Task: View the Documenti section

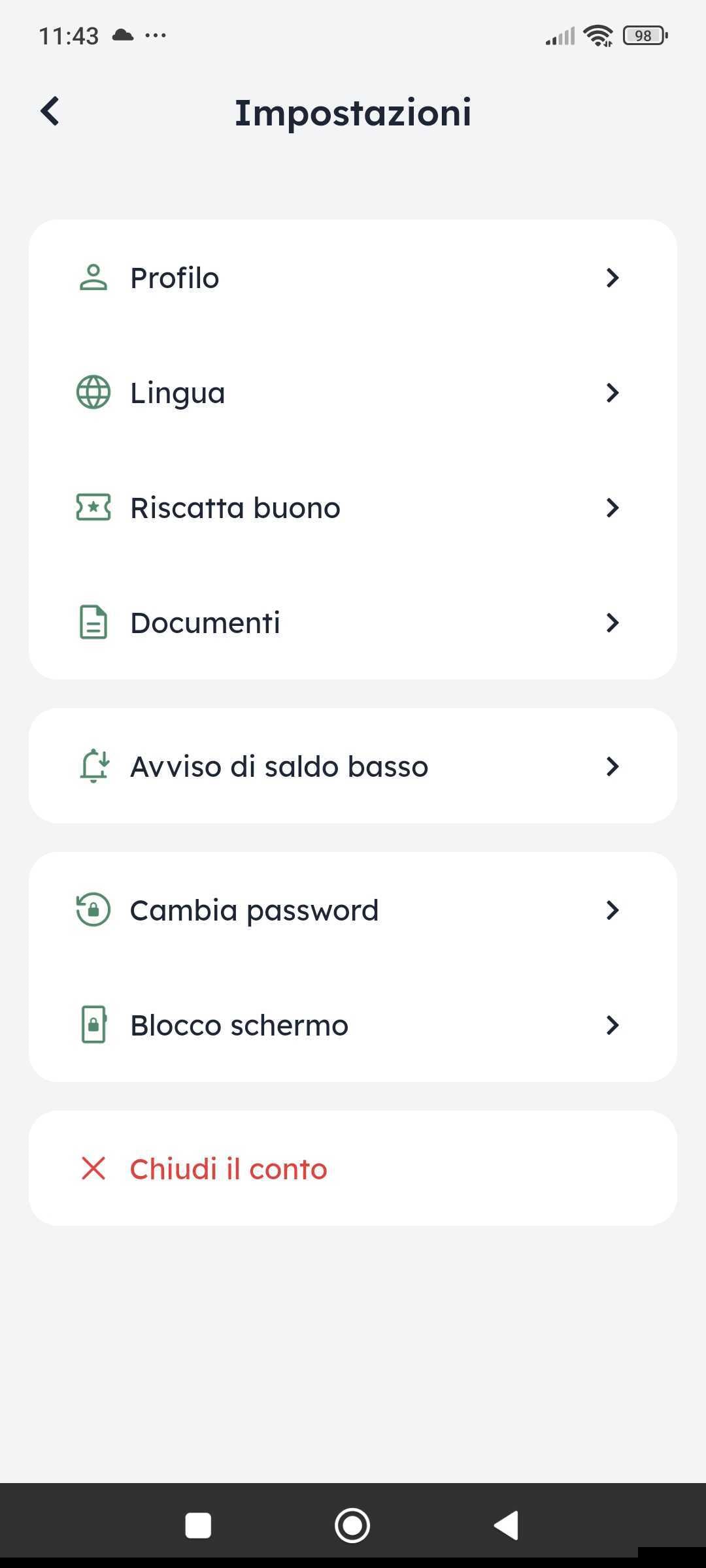Action: (352, 623)
